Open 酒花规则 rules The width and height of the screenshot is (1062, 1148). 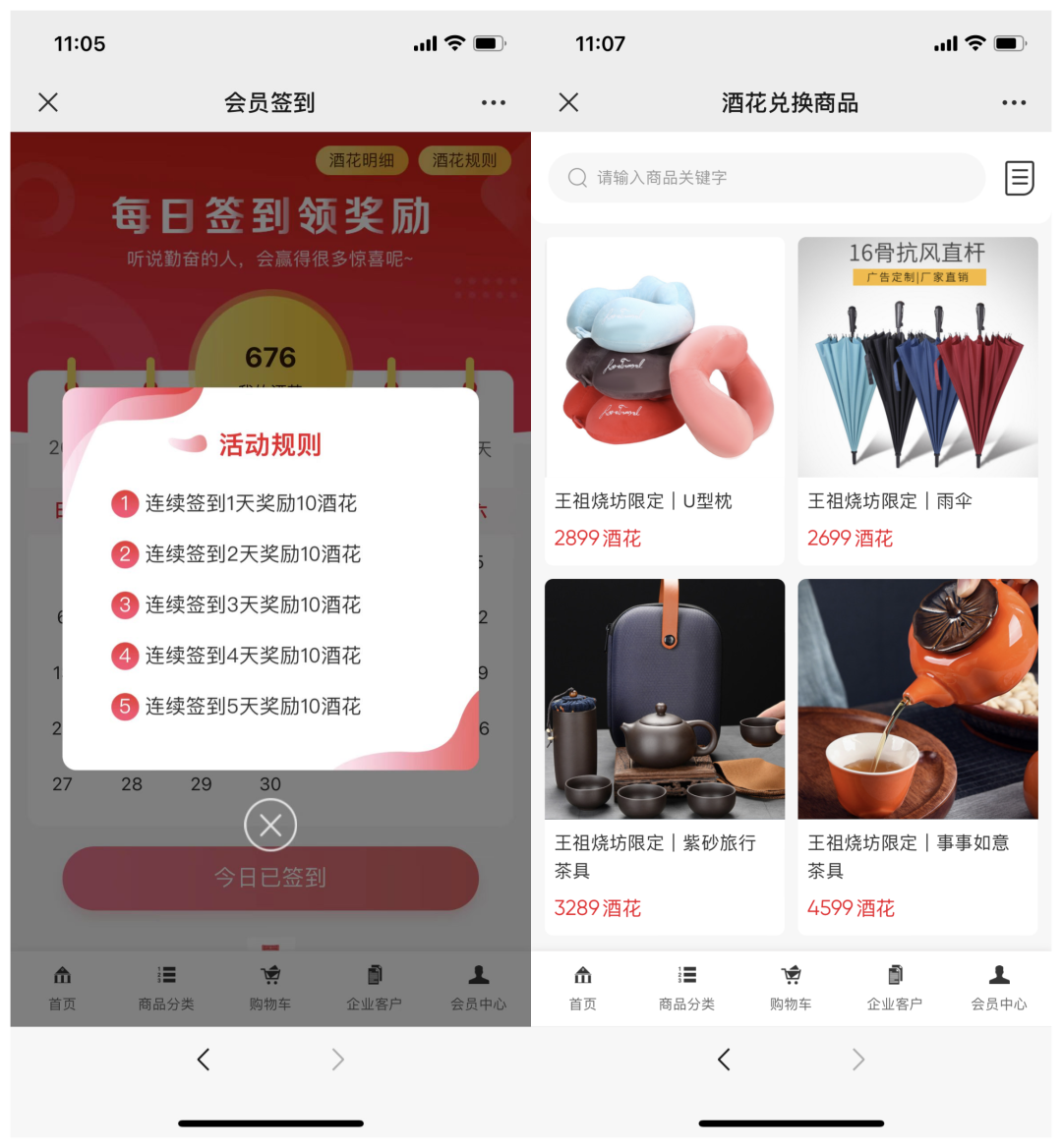click(464, 160)
